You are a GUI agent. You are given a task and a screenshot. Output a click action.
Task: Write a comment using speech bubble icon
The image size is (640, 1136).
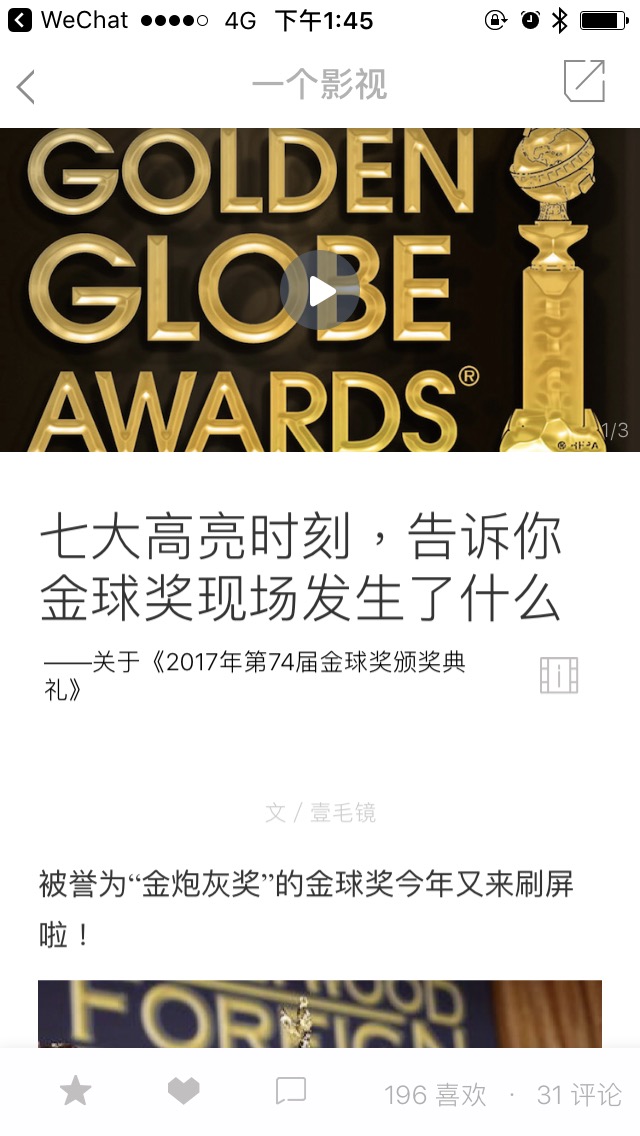[x=290, y=1091]
